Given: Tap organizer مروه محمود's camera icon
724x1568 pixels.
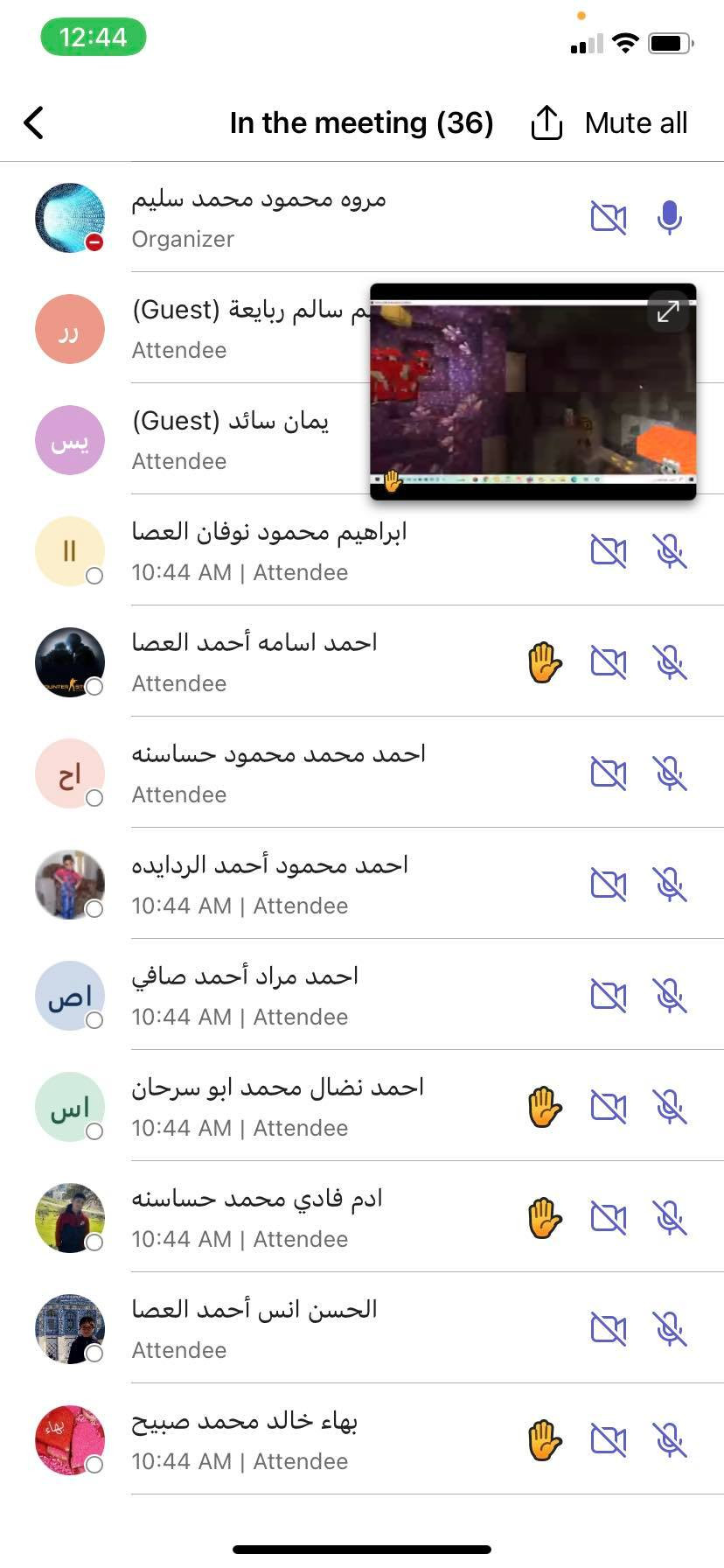Looking at the screenshot, I should (x=609, y=218).
